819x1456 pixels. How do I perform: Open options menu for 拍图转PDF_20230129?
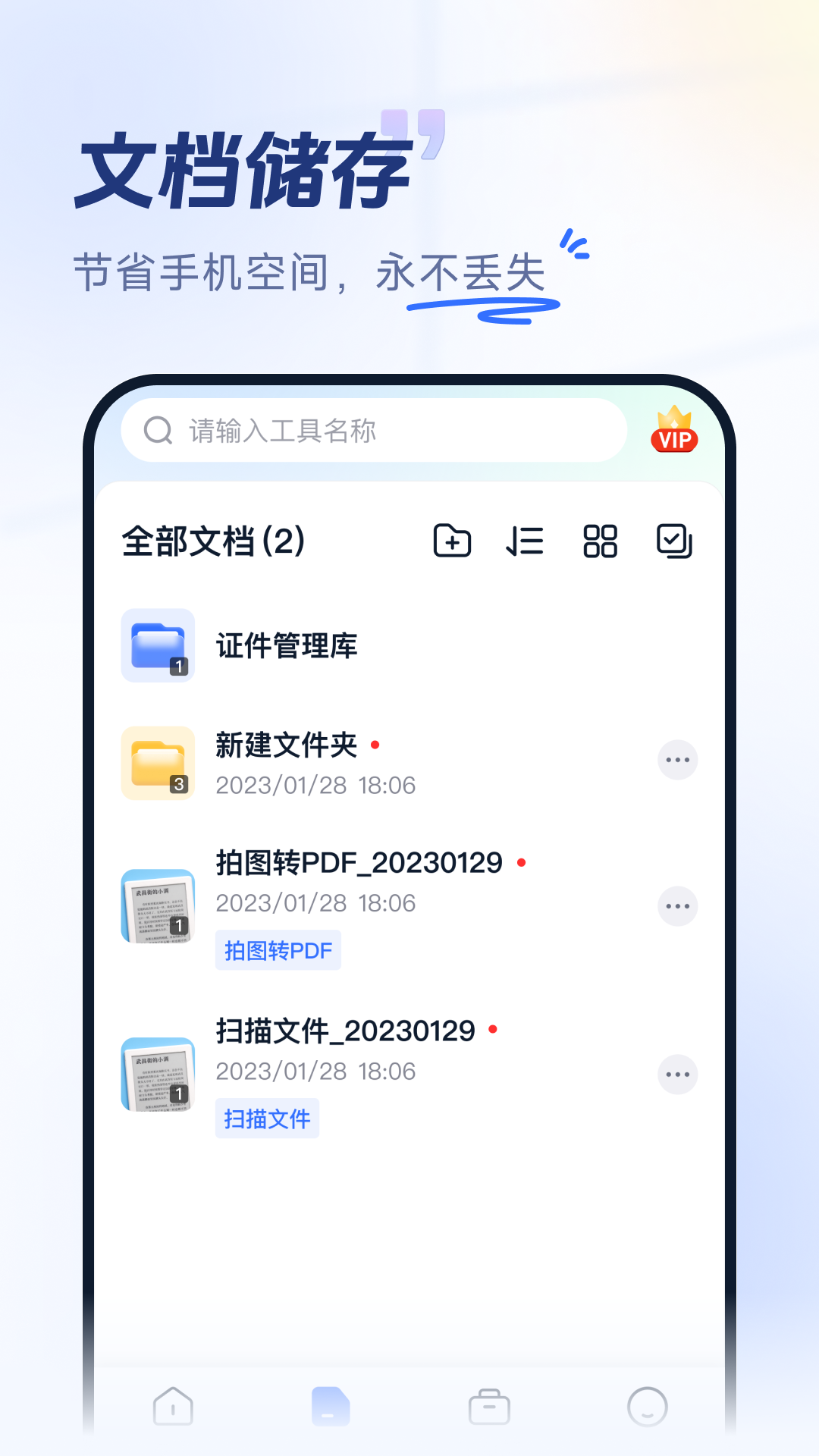pyautogui.click(x=677, y=905)
